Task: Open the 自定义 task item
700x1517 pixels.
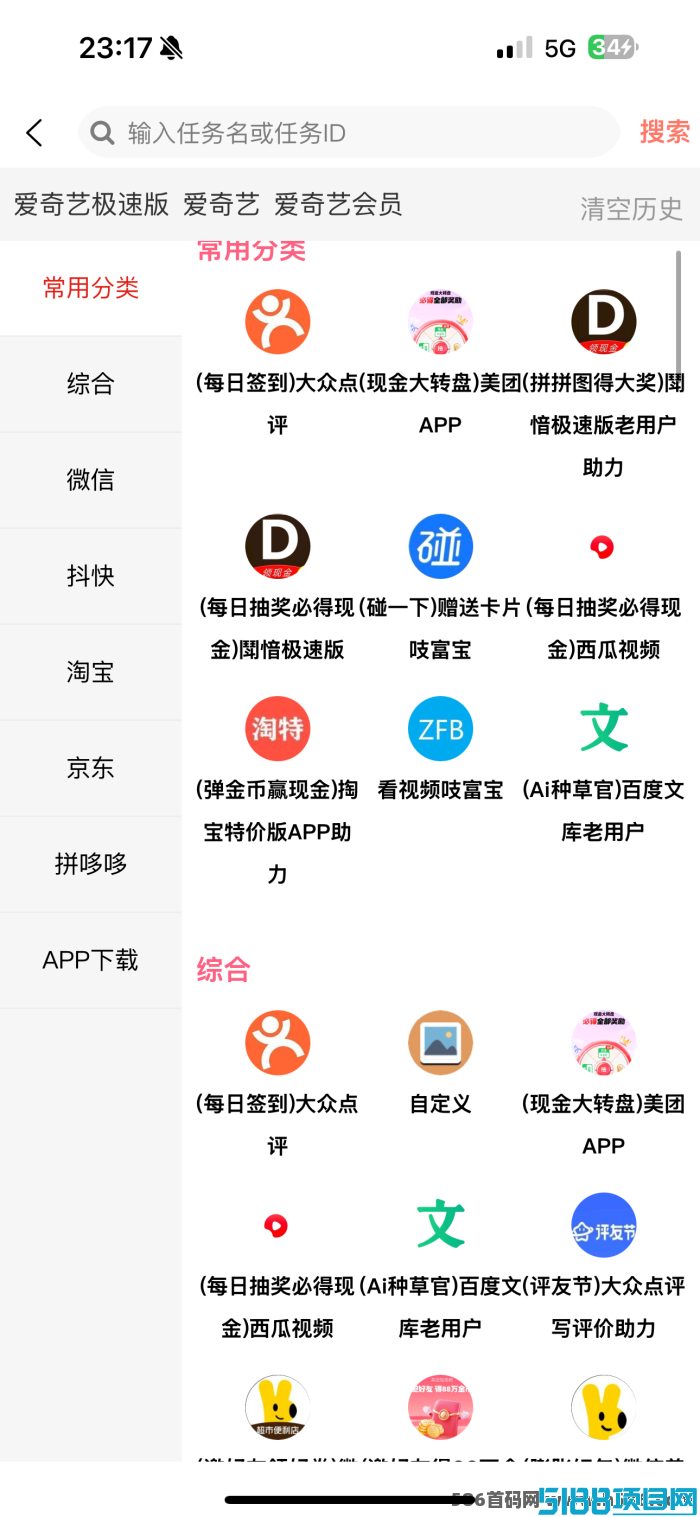Action: pos(440,1062)
